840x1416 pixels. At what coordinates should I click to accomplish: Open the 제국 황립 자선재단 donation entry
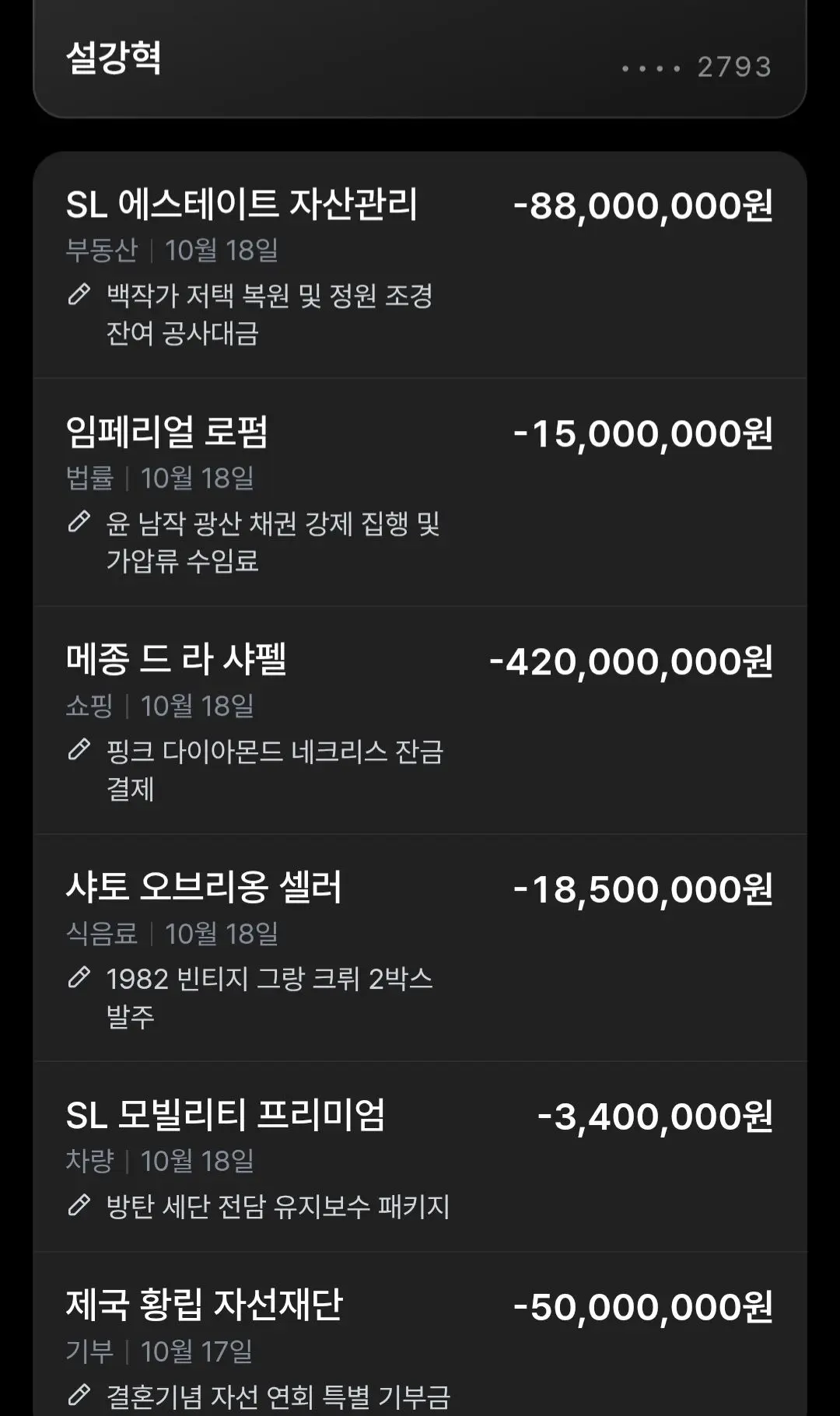pos(420,1334)
